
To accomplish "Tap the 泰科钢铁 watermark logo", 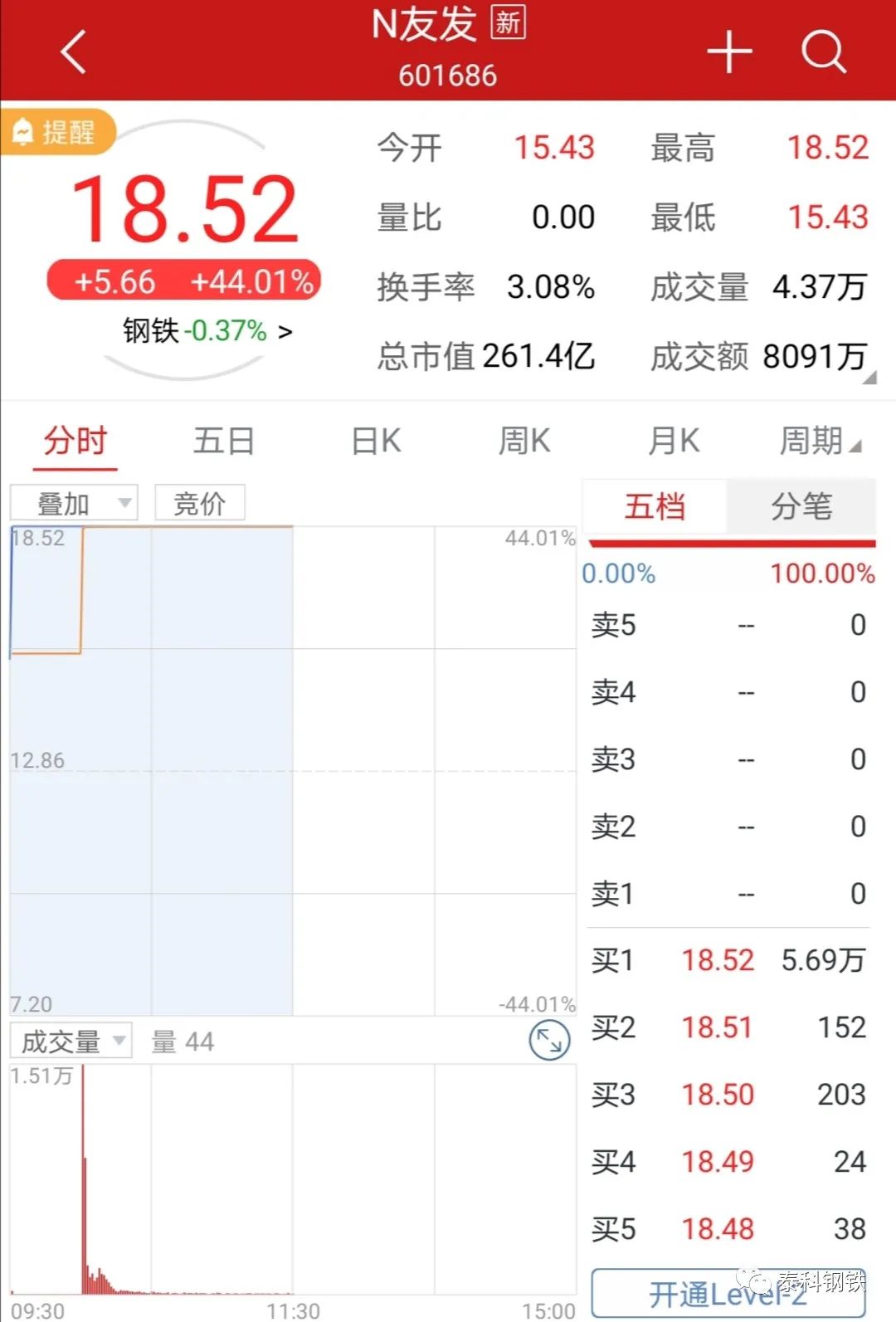I will (x=817, y=1283).
